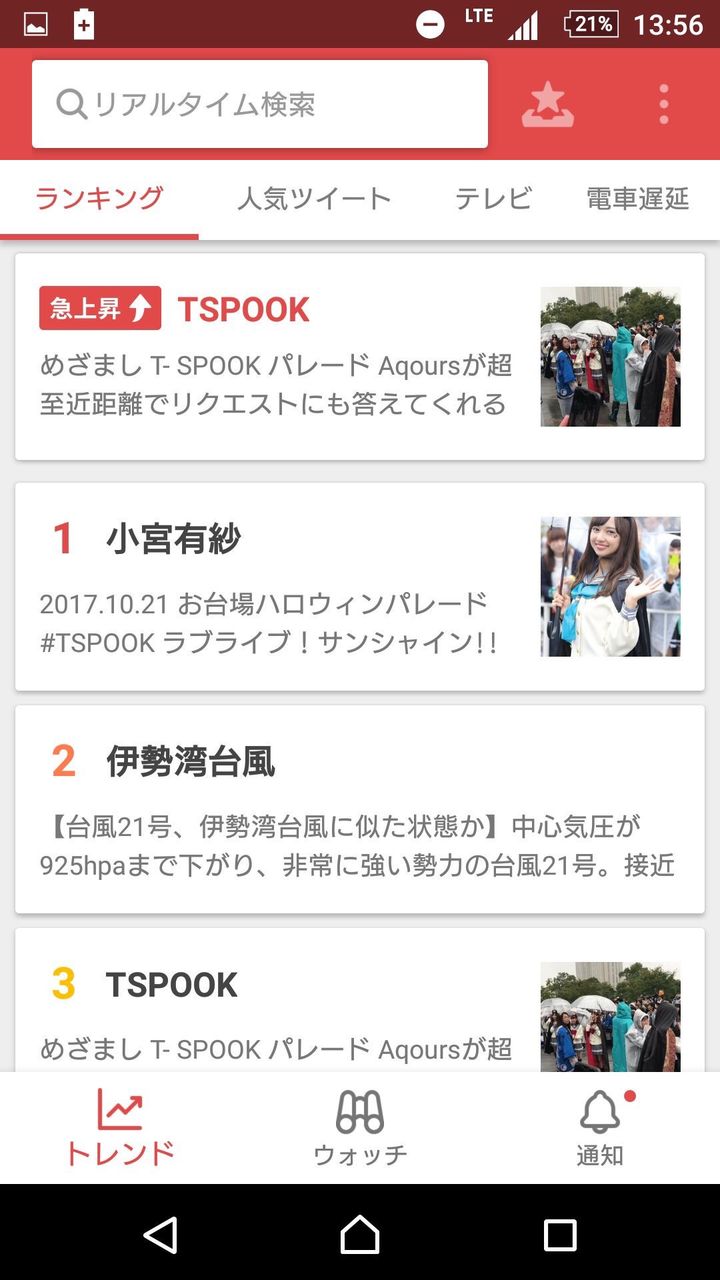Switch to the 人気ツイート tab
Image resolution: width=720 pixels, height=1280 pixels.
tap(314, 198)
